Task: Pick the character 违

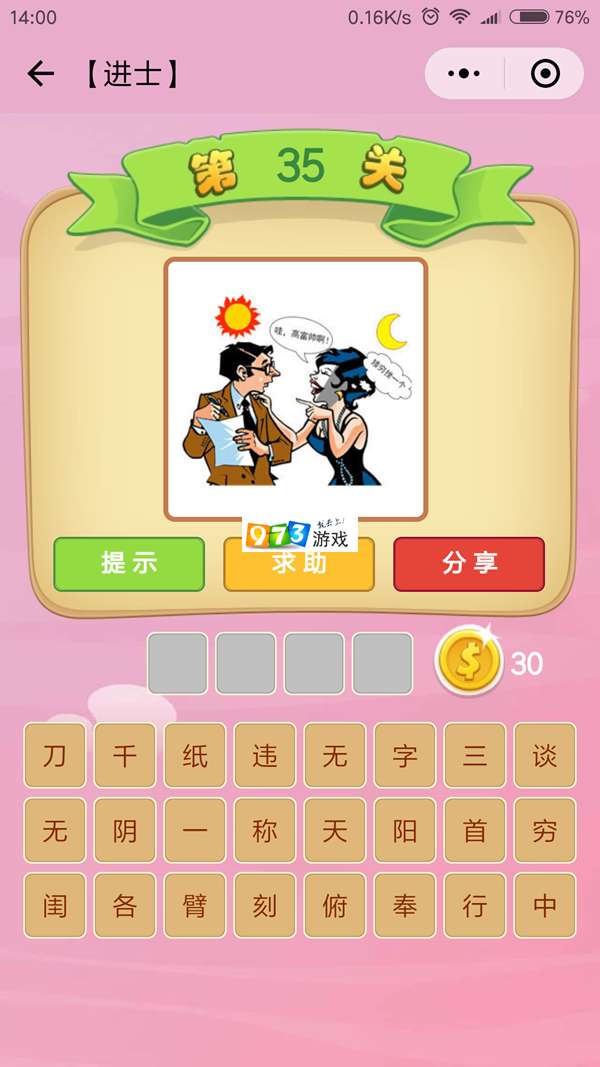Action: (265, 755)
